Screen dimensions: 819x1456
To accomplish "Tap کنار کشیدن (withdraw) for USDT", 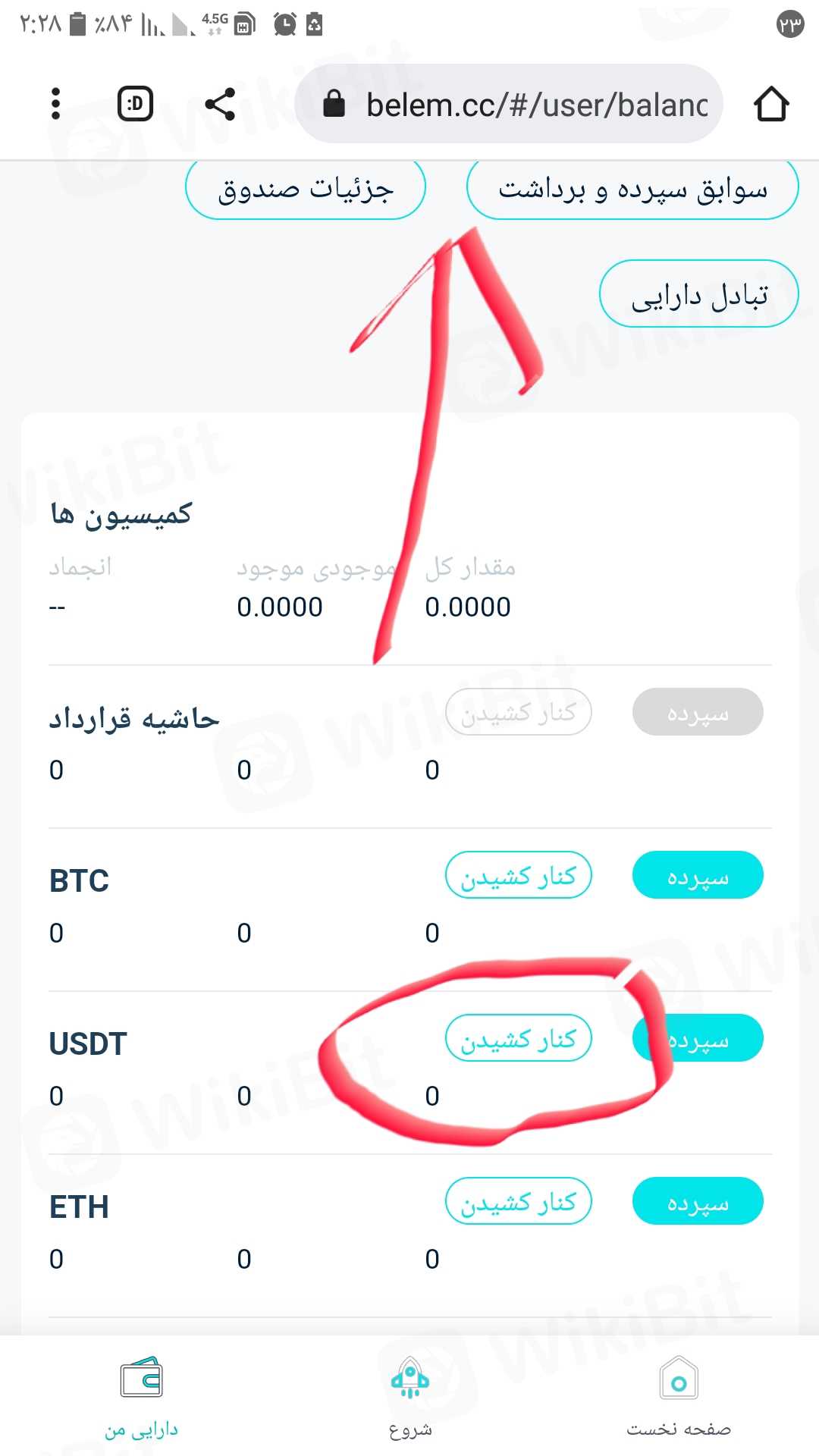I will 519,1038.
